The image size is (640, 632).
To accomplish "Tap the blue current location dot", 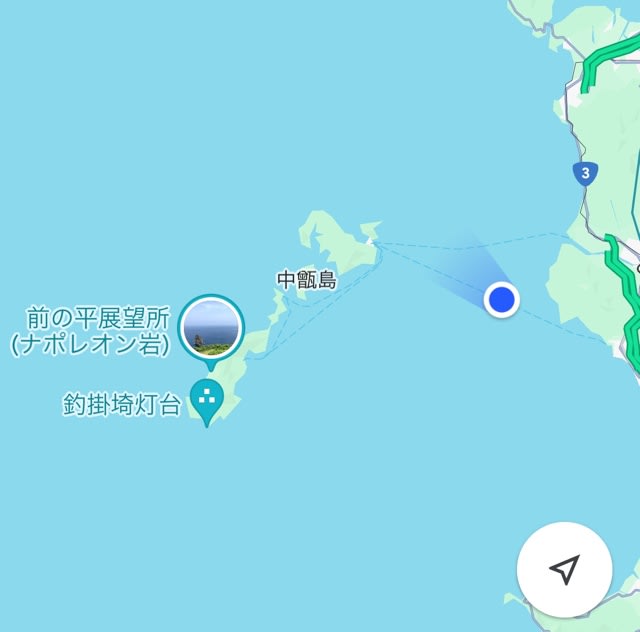I will (501, 299).
